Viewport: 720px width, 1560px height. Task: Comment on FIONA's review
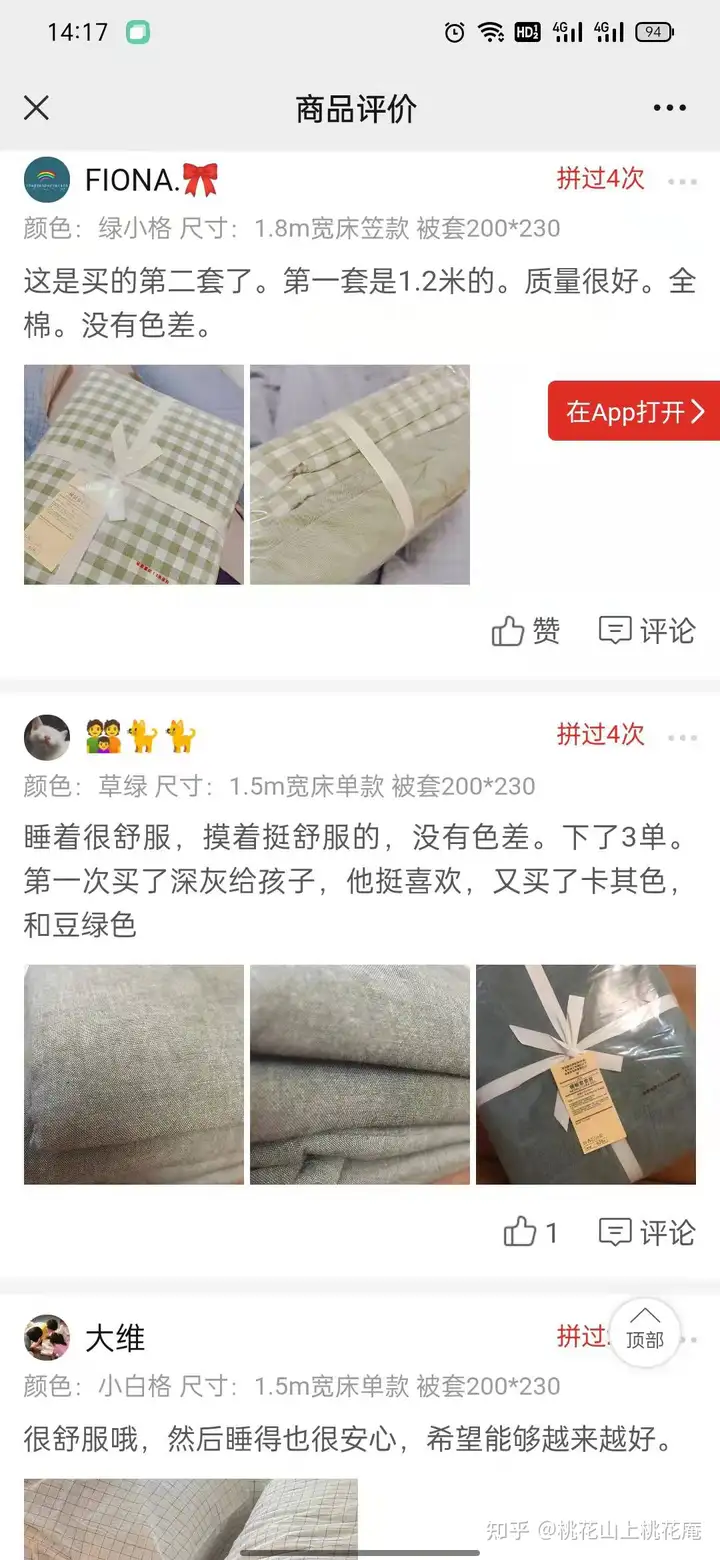point(646,631)
